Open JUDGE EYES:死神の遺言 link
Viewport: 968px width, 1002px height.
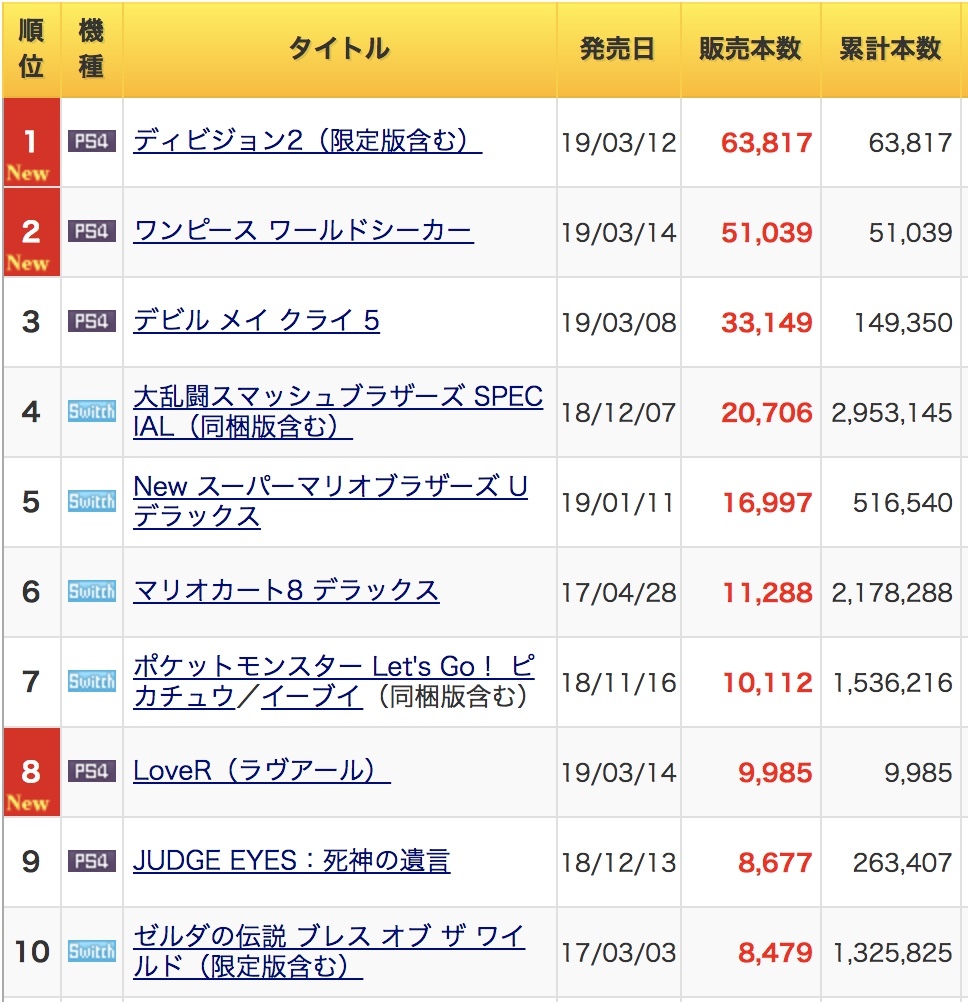click(x=291, y=861)
